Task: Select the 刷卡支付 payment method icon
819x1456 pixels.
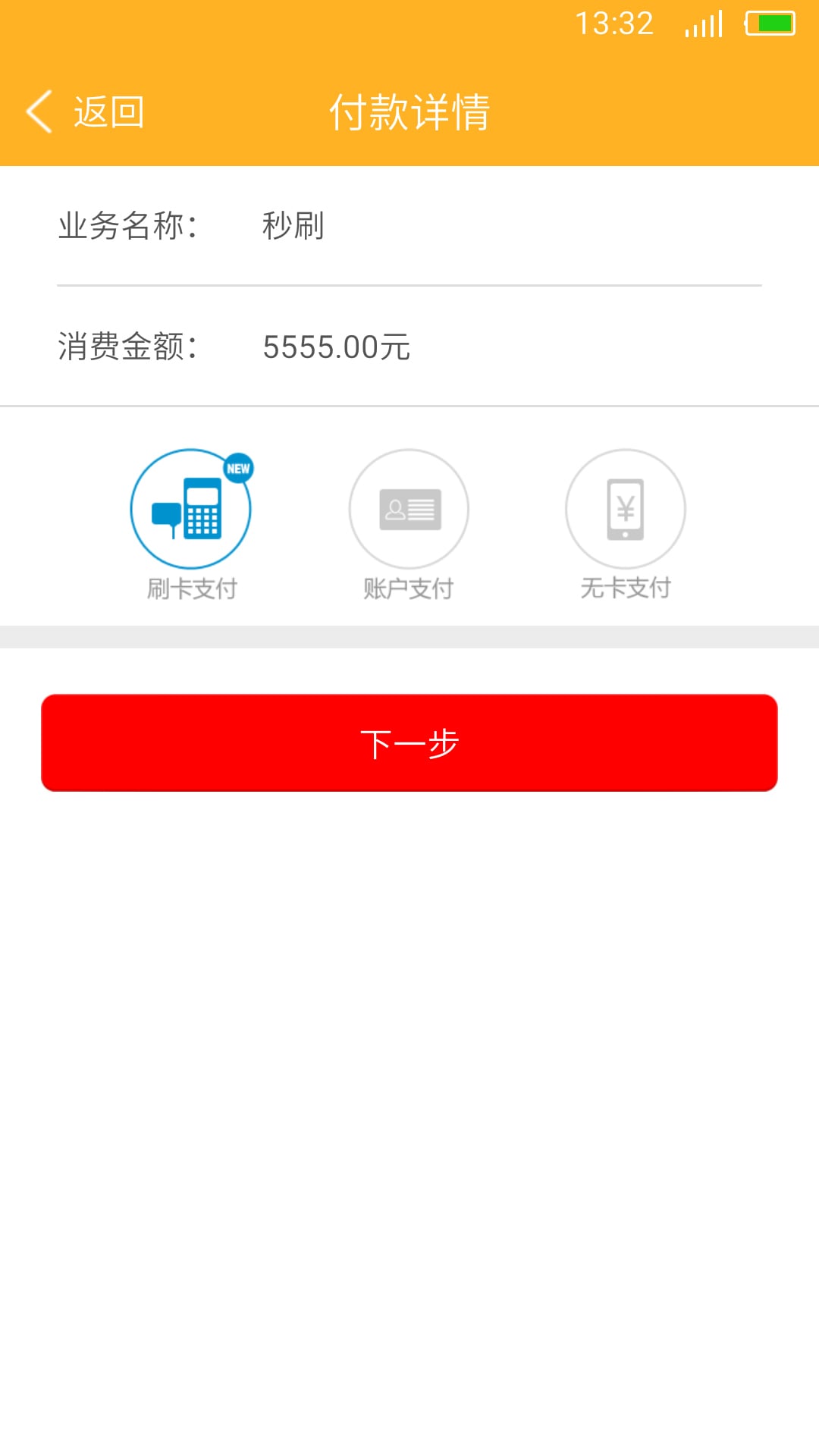Action: [x=192, y=508]
